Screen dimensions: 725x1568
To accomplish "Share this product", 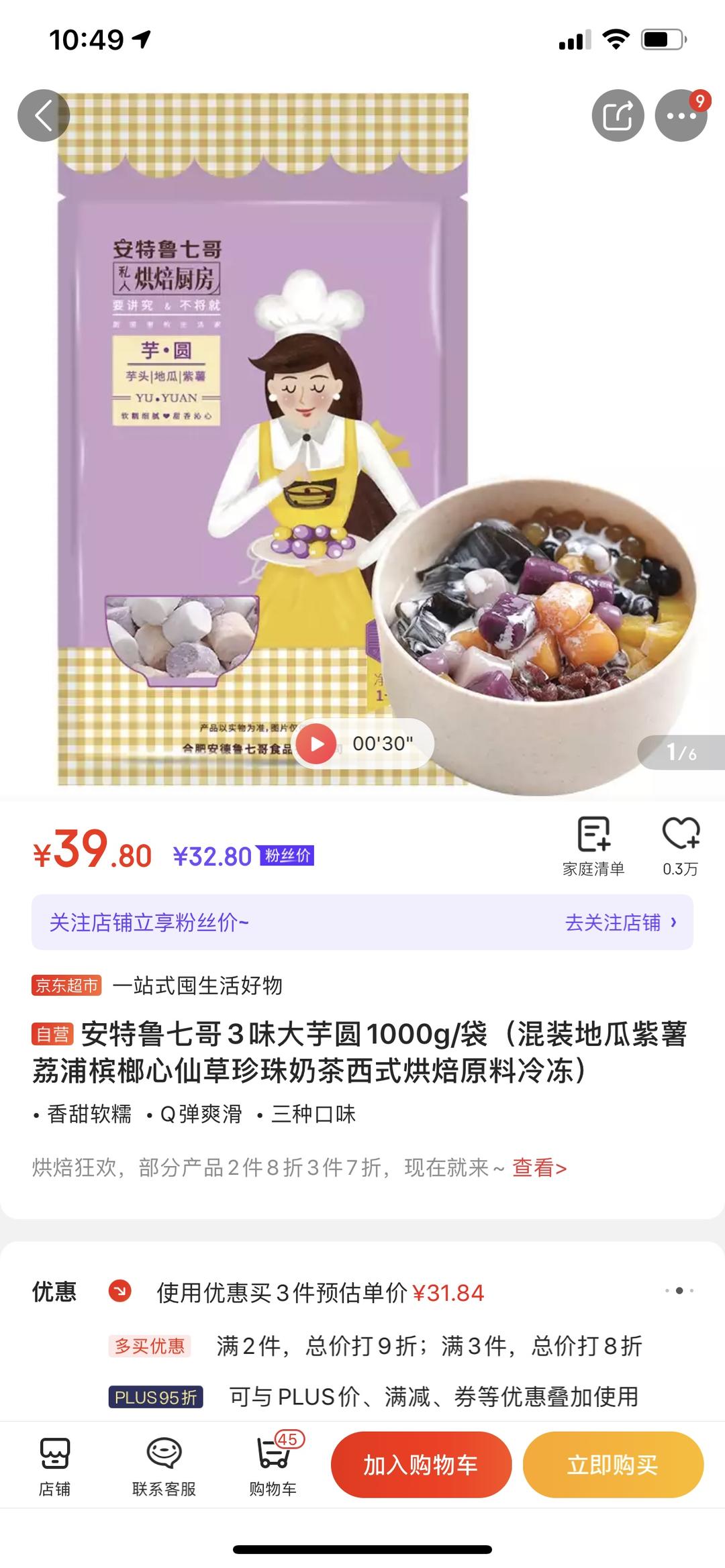I will pyautogui.click(x=618, y=115).
